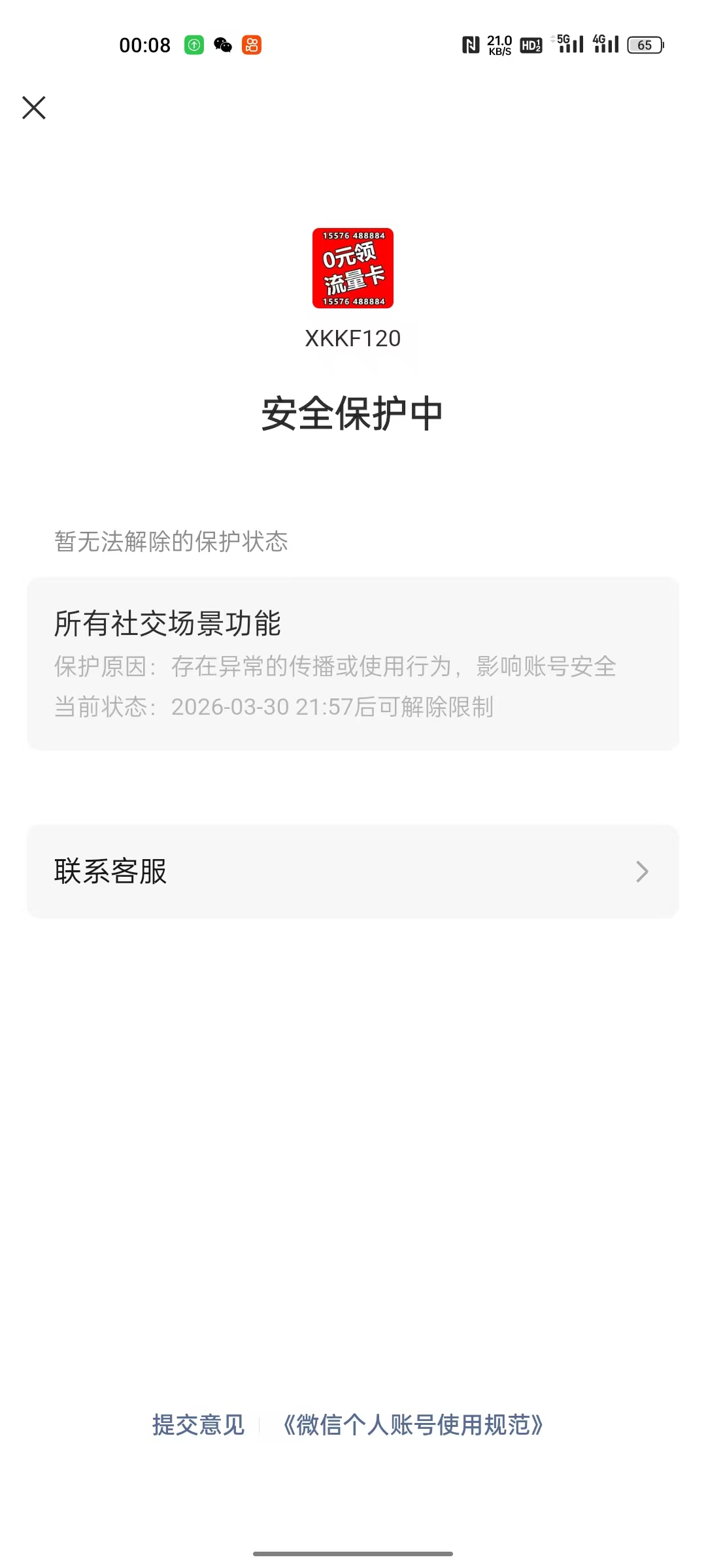This screenshot has height=1568, width=706.
Task: Tap the 提交意见 link
Action: click(199, 1425)
